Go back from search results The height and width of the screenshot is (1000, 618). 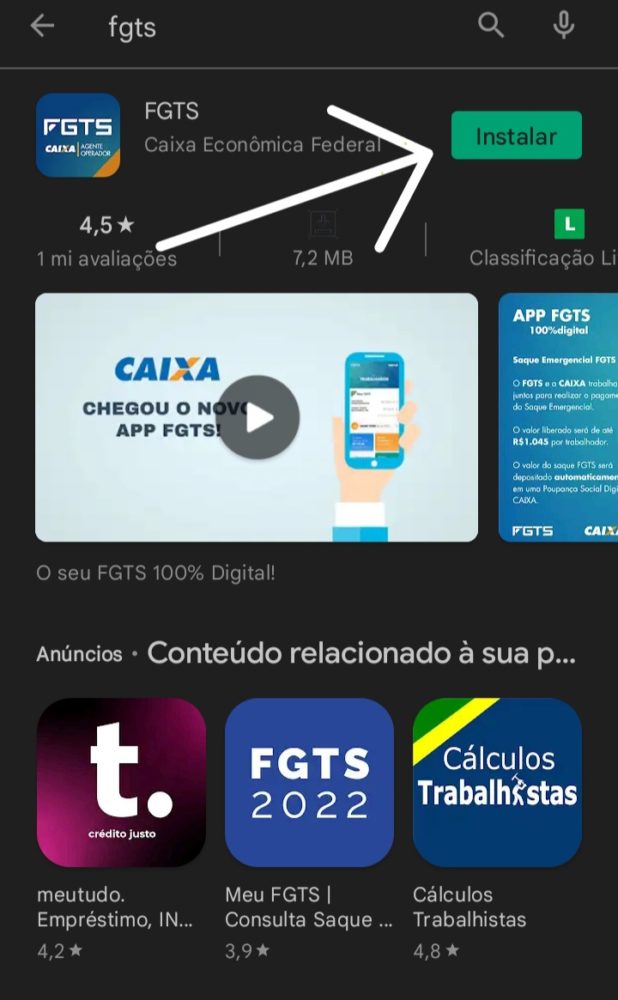click(42, 27)
